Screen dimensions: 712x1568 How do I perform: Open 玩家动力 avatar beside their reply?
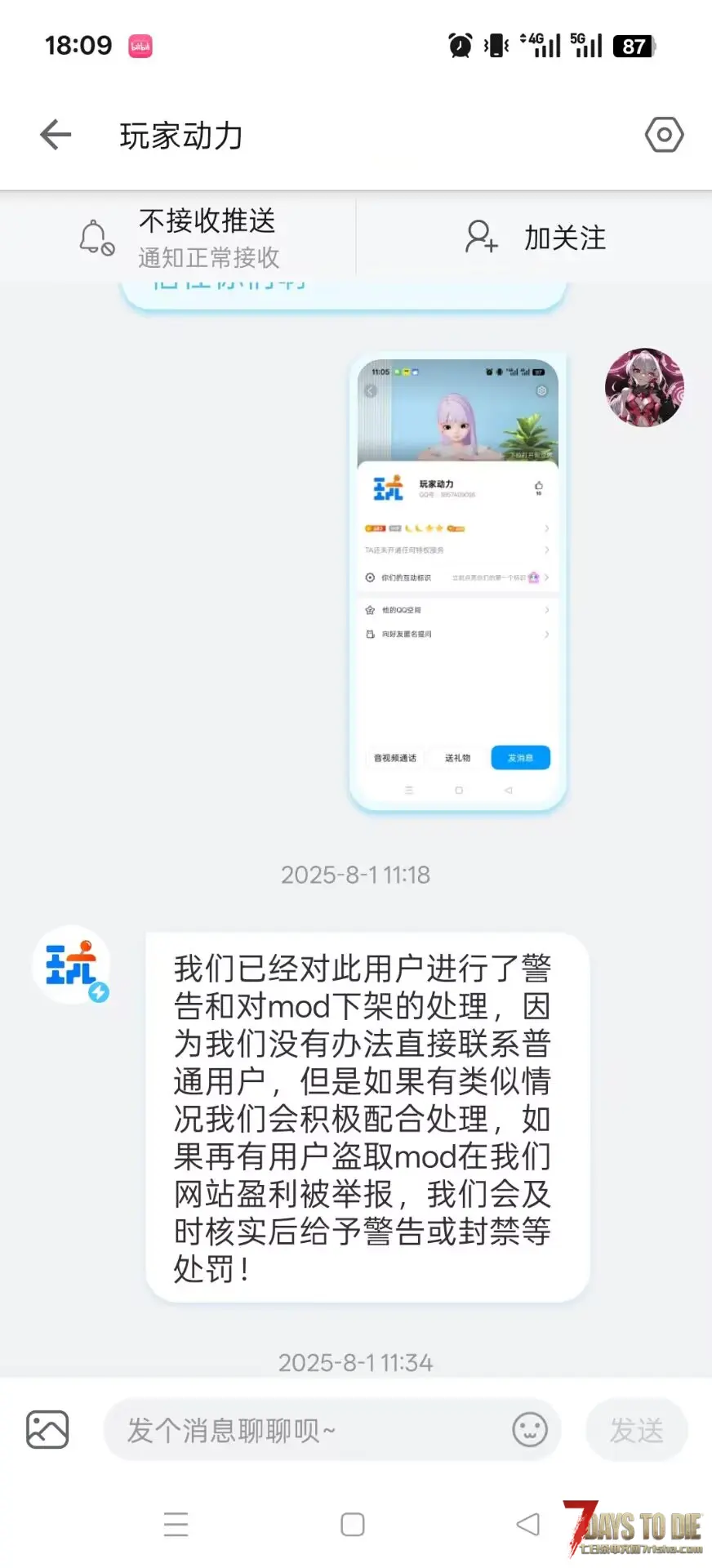pos(71,964)
